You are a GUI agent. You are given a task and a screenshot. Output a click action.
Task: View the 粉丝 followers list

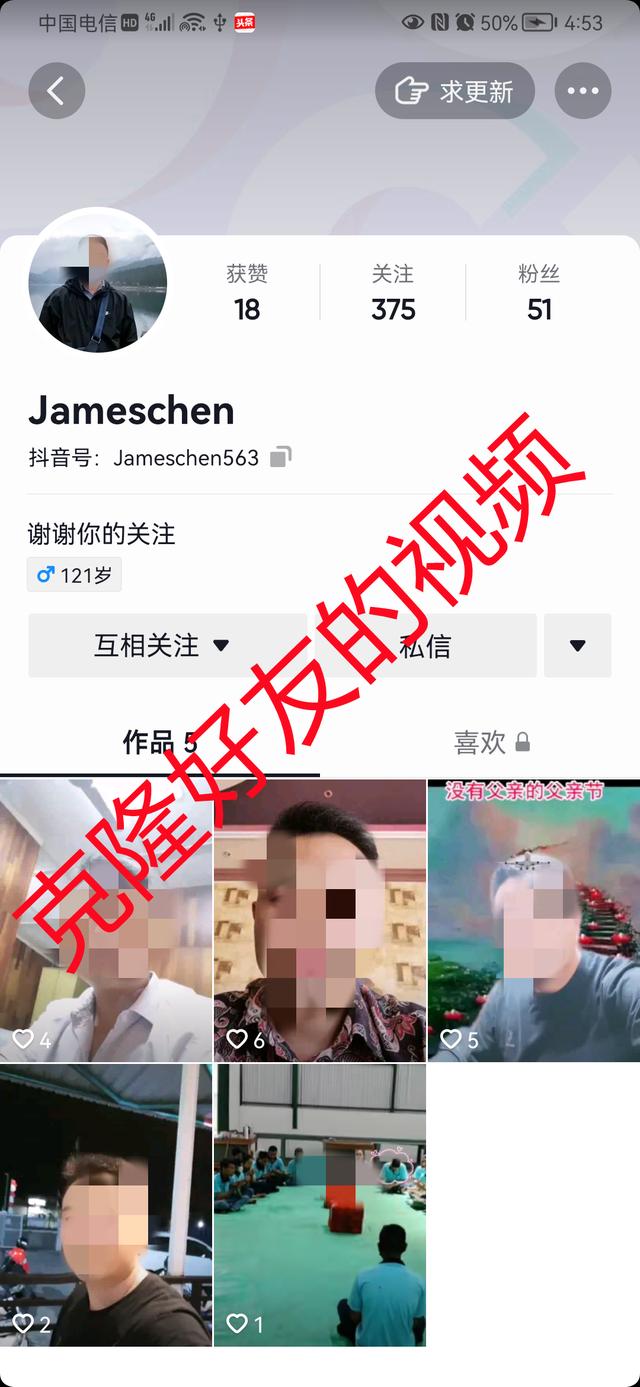click(539, 293)
